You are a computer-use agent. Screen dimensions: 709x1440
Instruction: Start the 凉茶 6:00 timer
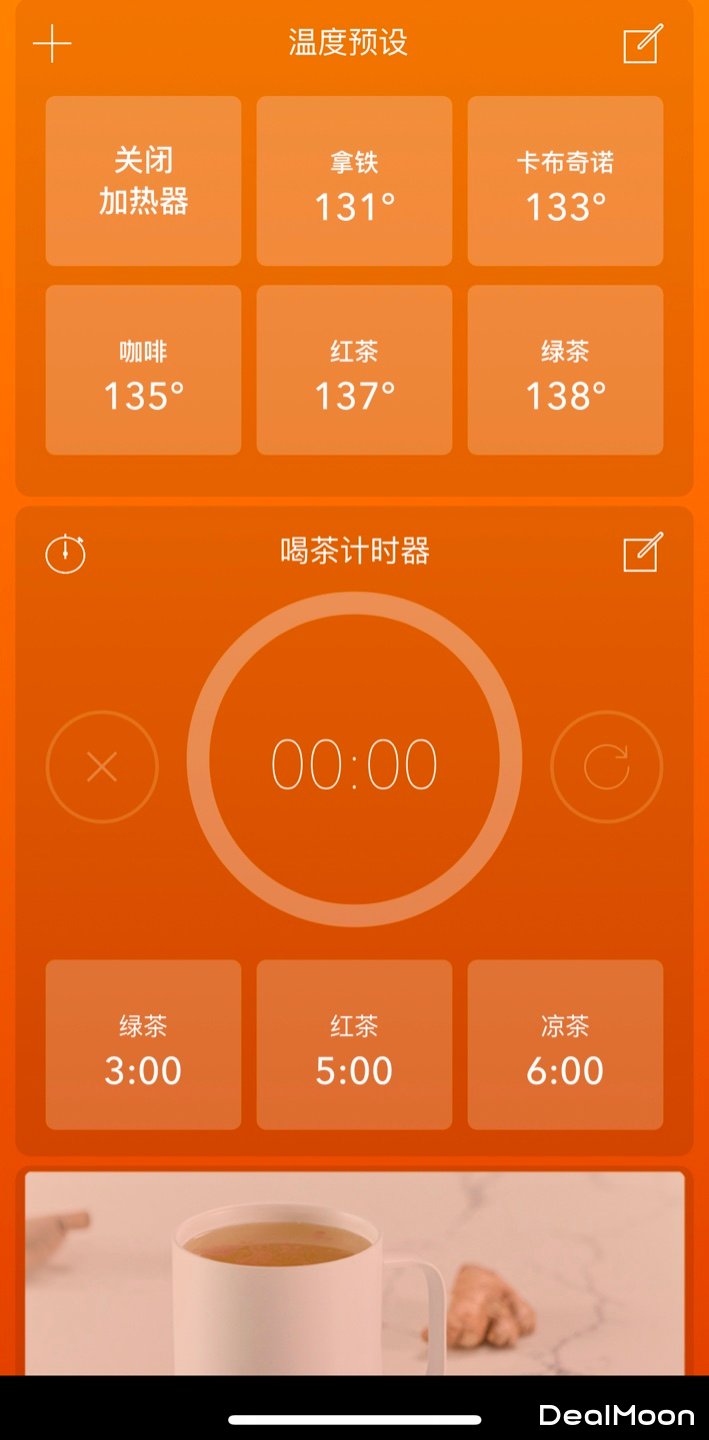coord(565,1045)
